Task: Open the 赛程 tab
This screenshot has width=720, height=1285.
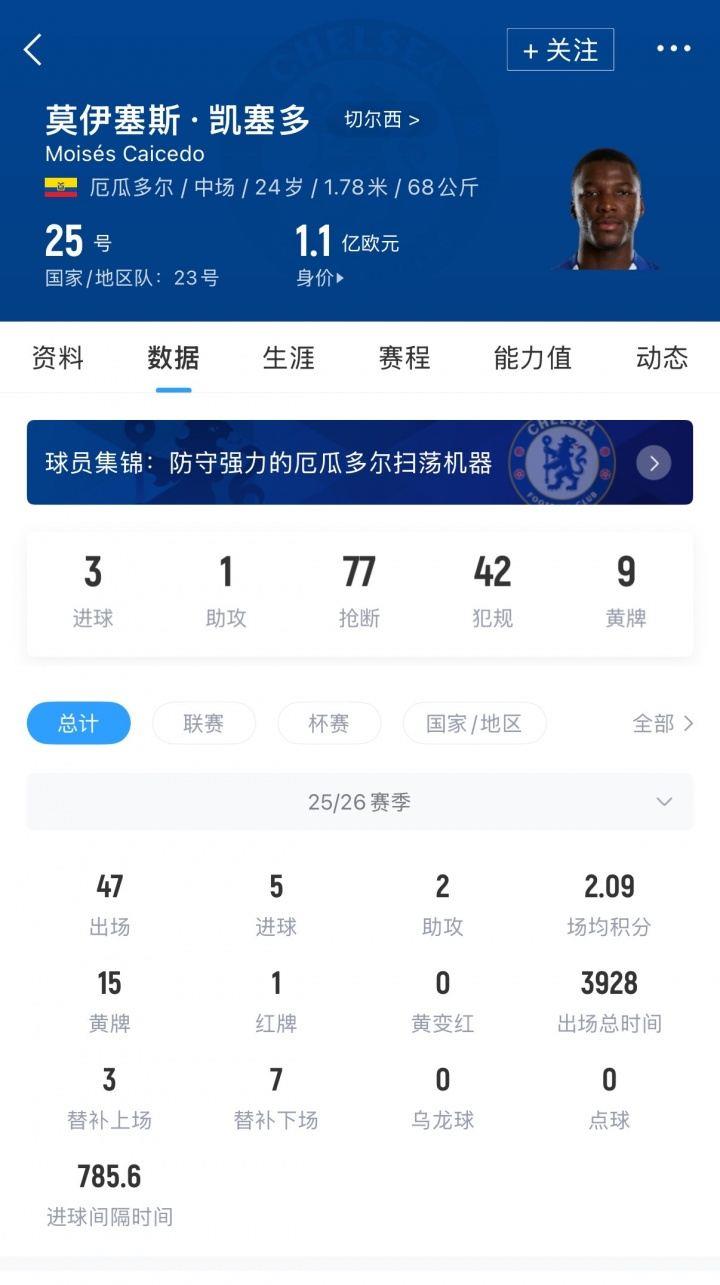Action: click(404, 358)
